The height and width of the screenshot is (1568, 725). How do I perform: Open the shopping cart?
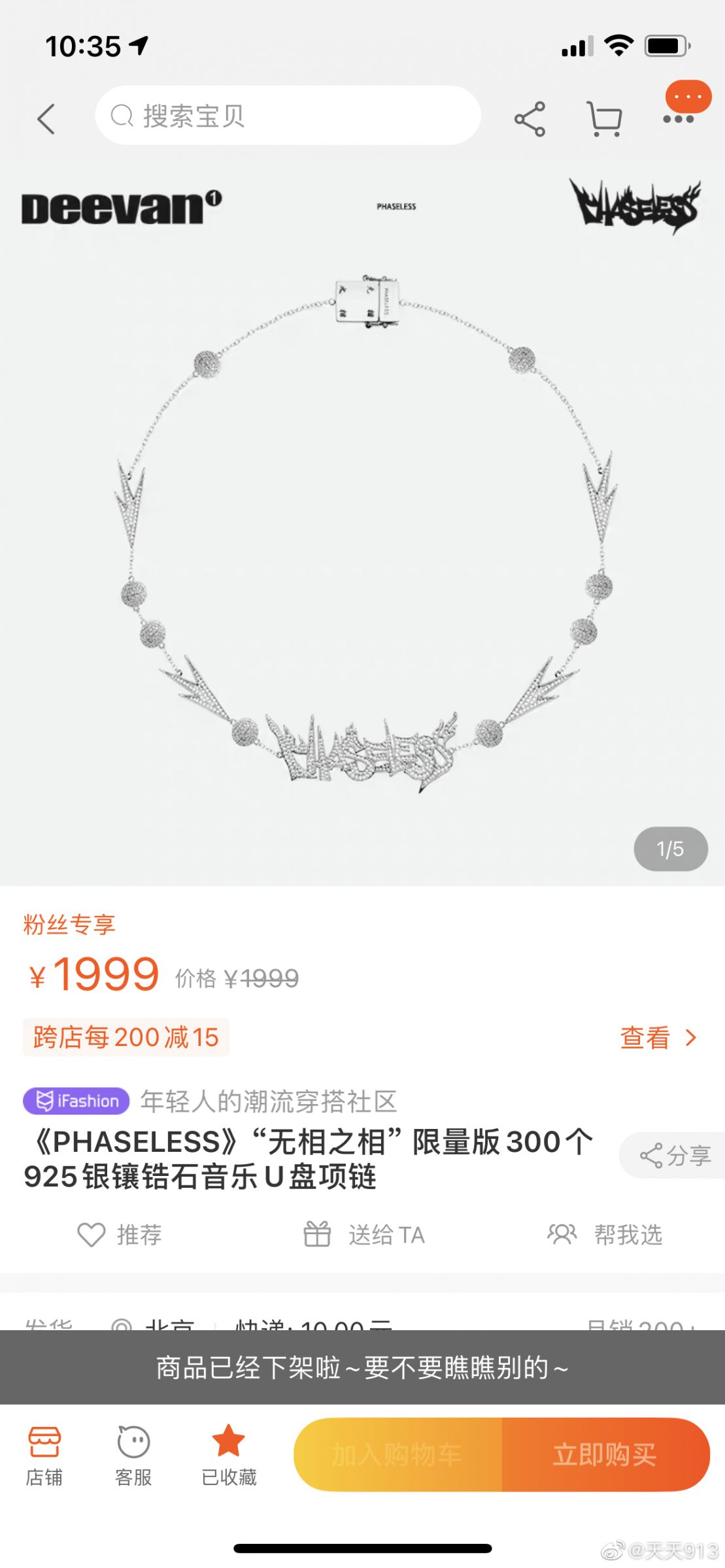pos(604,119)
